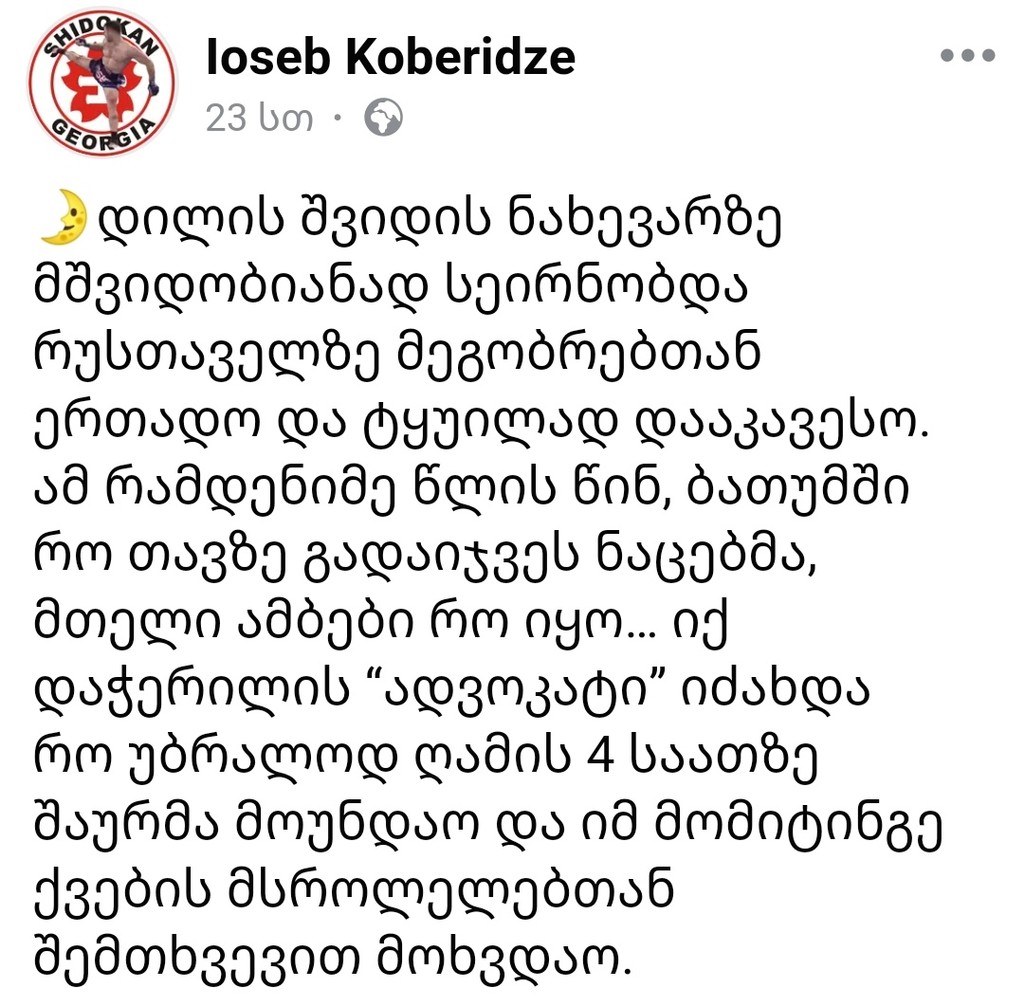The image size is (1024, 1001).
Task: Tap the public audience globe icon
Action: point(383,119)
